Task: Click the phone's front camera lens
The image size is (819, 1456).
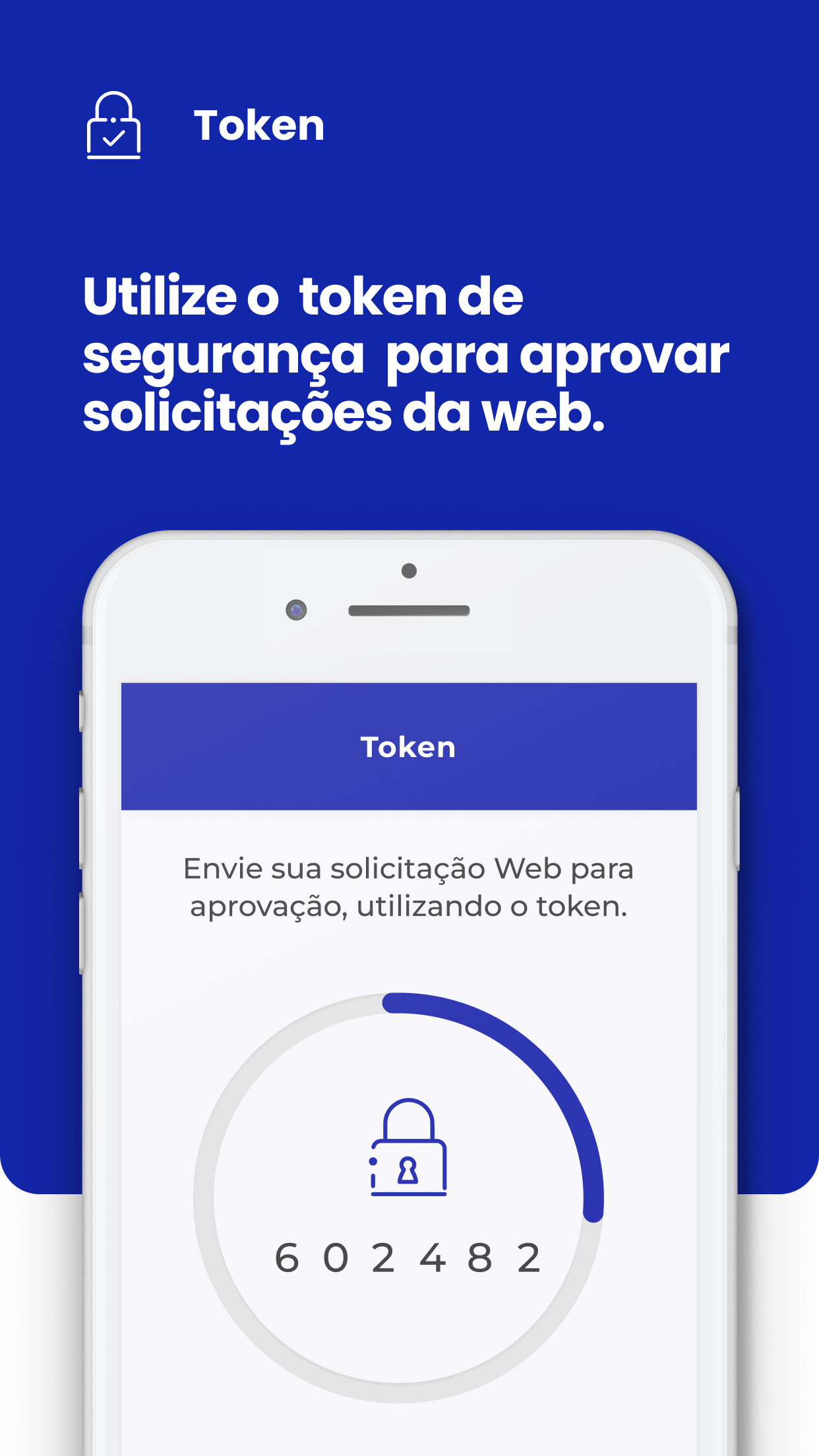Action: [296, 610]
